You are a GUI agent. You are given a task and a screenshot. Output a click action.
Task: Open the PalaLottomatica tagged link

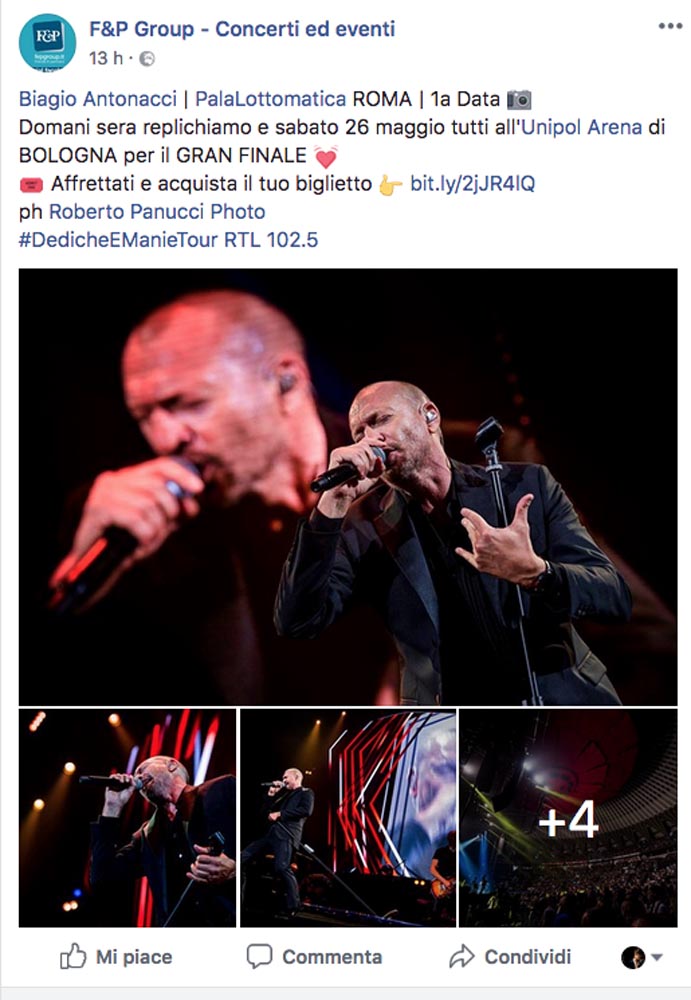pos(271,99)
